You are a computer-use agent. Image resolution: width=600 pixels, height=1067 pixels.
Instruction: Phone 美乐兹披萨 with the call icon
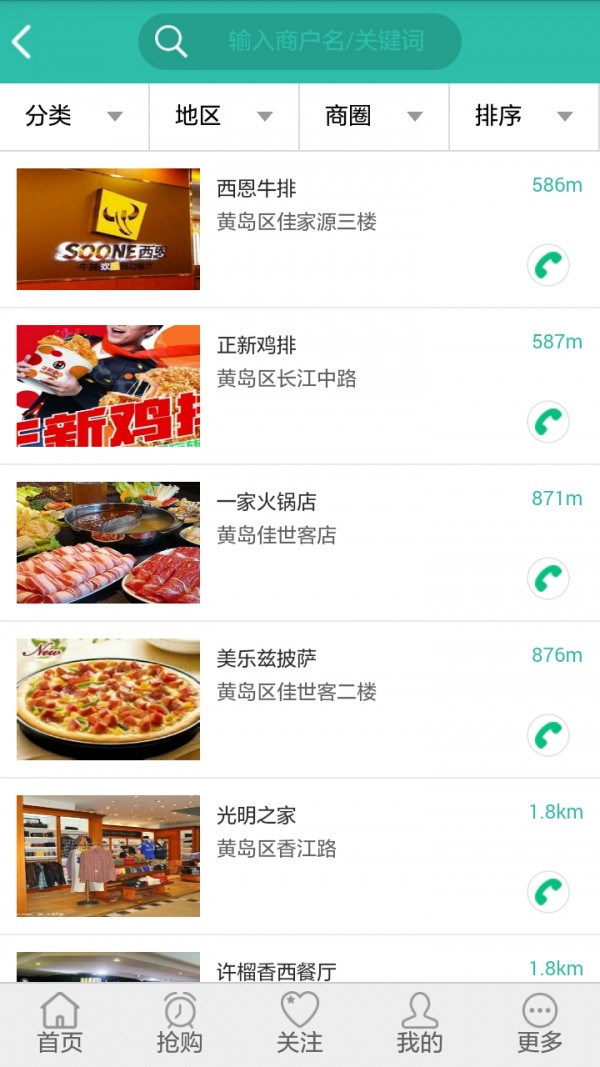(548, 736)
